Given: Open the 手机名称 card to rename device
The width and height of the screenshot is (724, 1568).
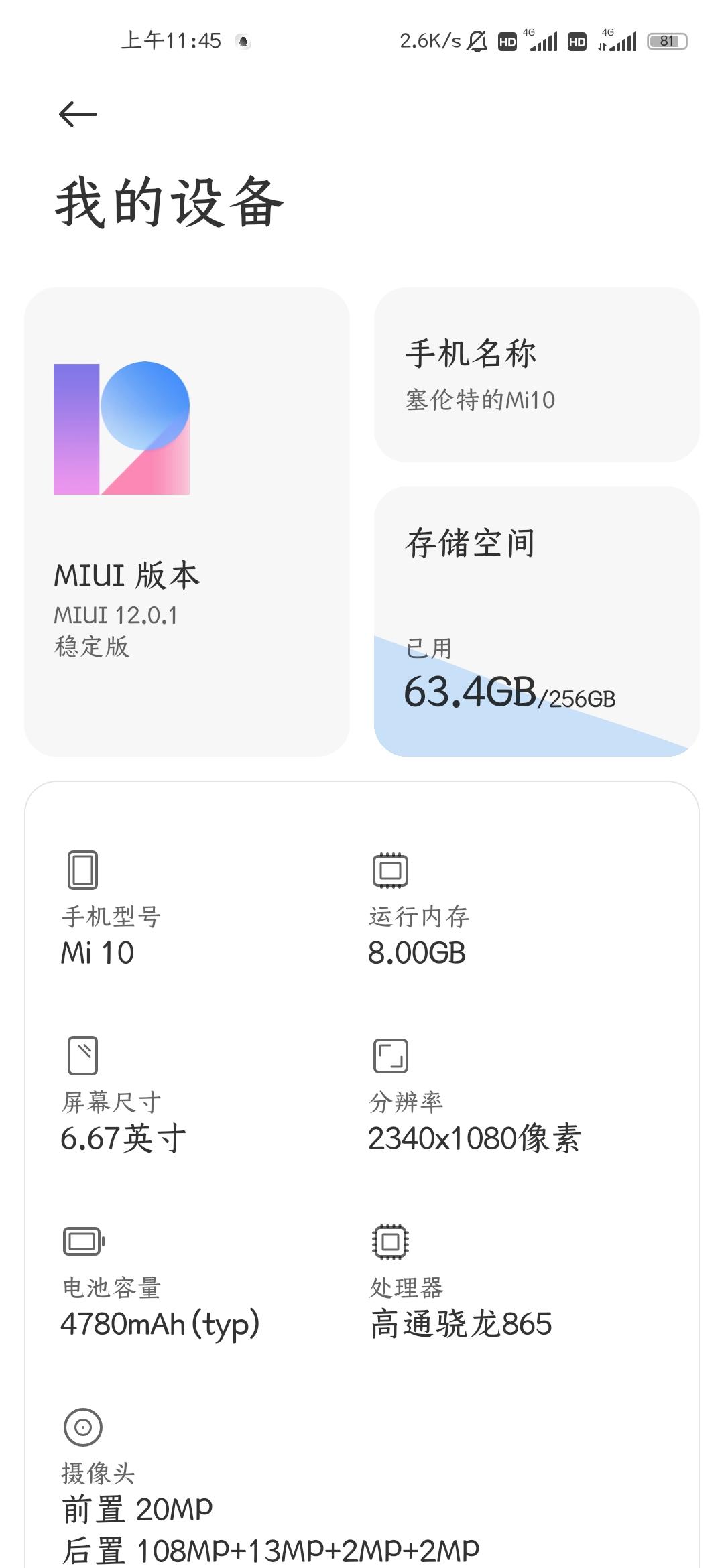Looking at the screenshot, I should coord(536,373).
